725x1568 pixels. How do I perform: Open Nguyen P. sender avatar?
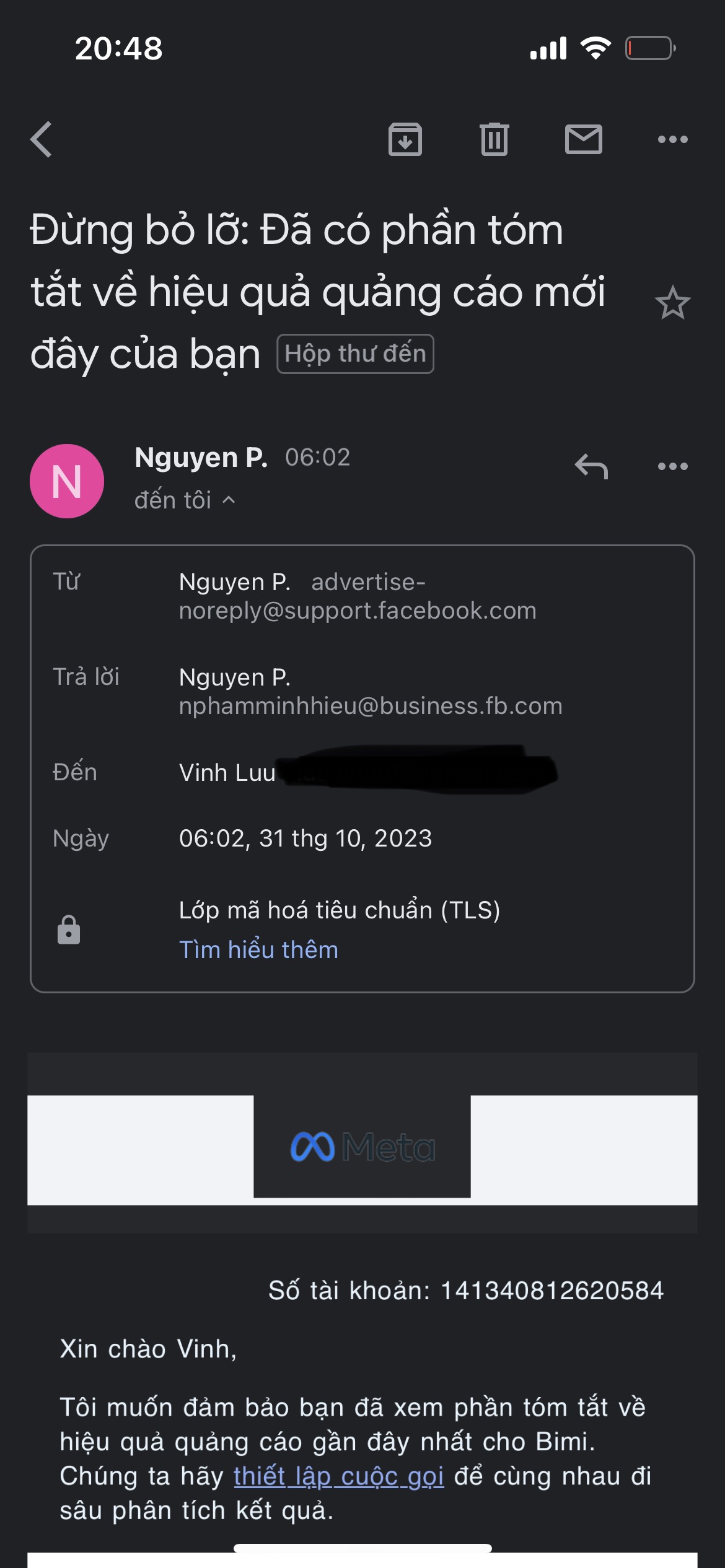point(67,481)
